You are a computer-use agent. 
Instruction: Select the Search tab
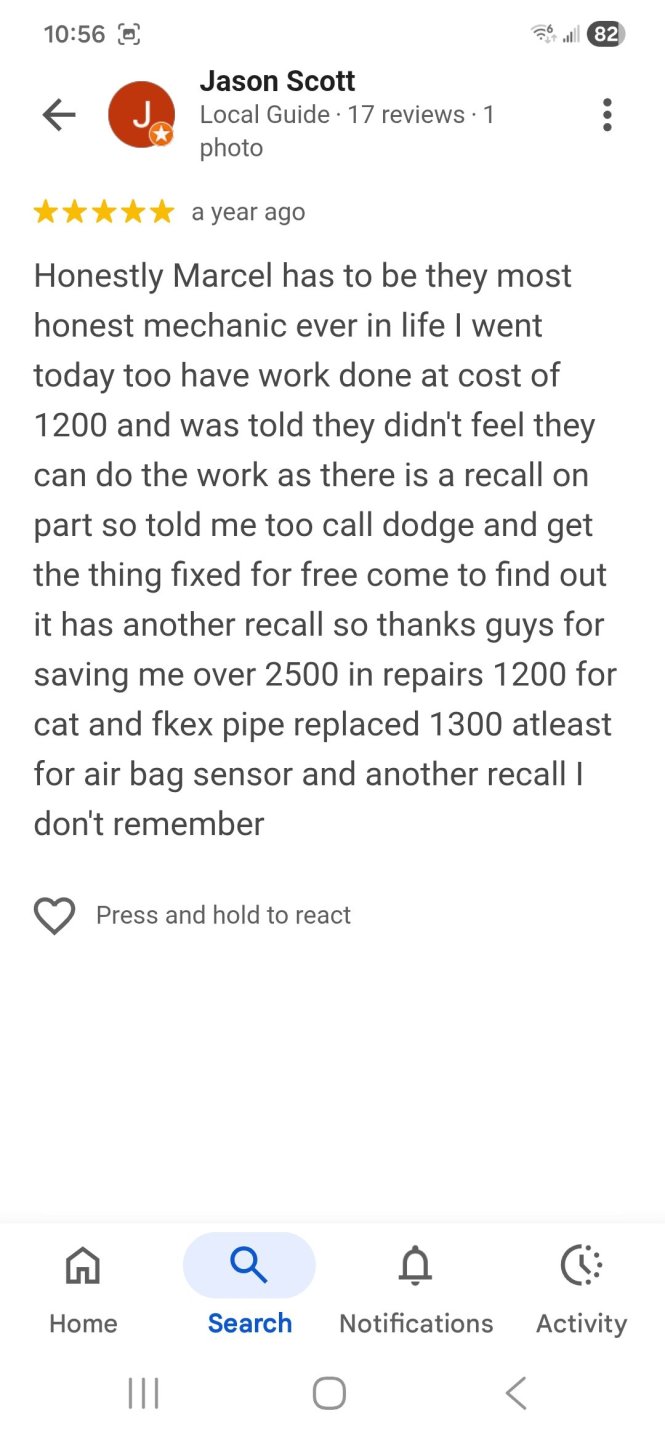pyautogui.click(x=249, y=1287)
